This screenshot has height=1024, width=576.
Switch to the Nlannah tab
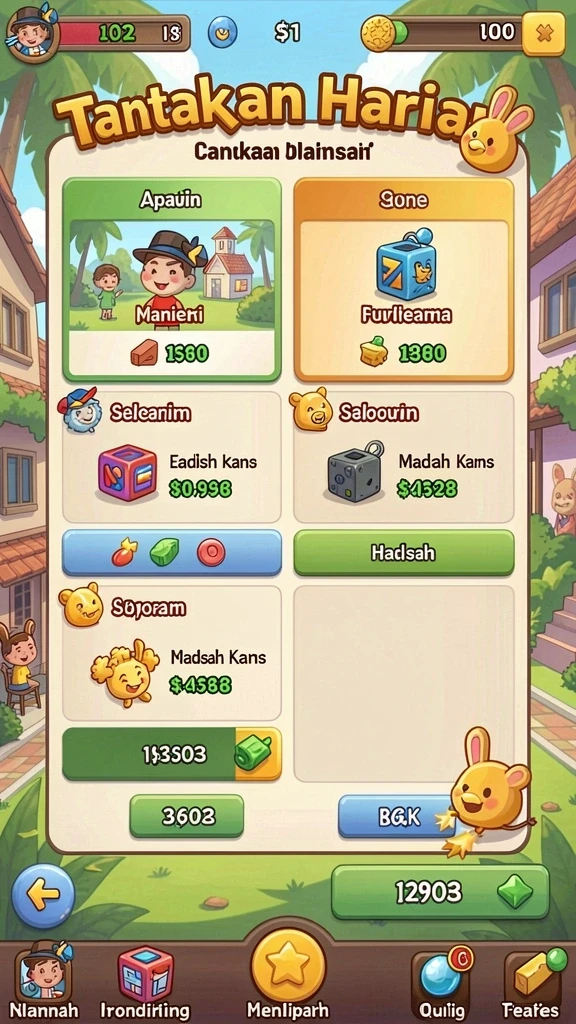click(x=44, y=981)
